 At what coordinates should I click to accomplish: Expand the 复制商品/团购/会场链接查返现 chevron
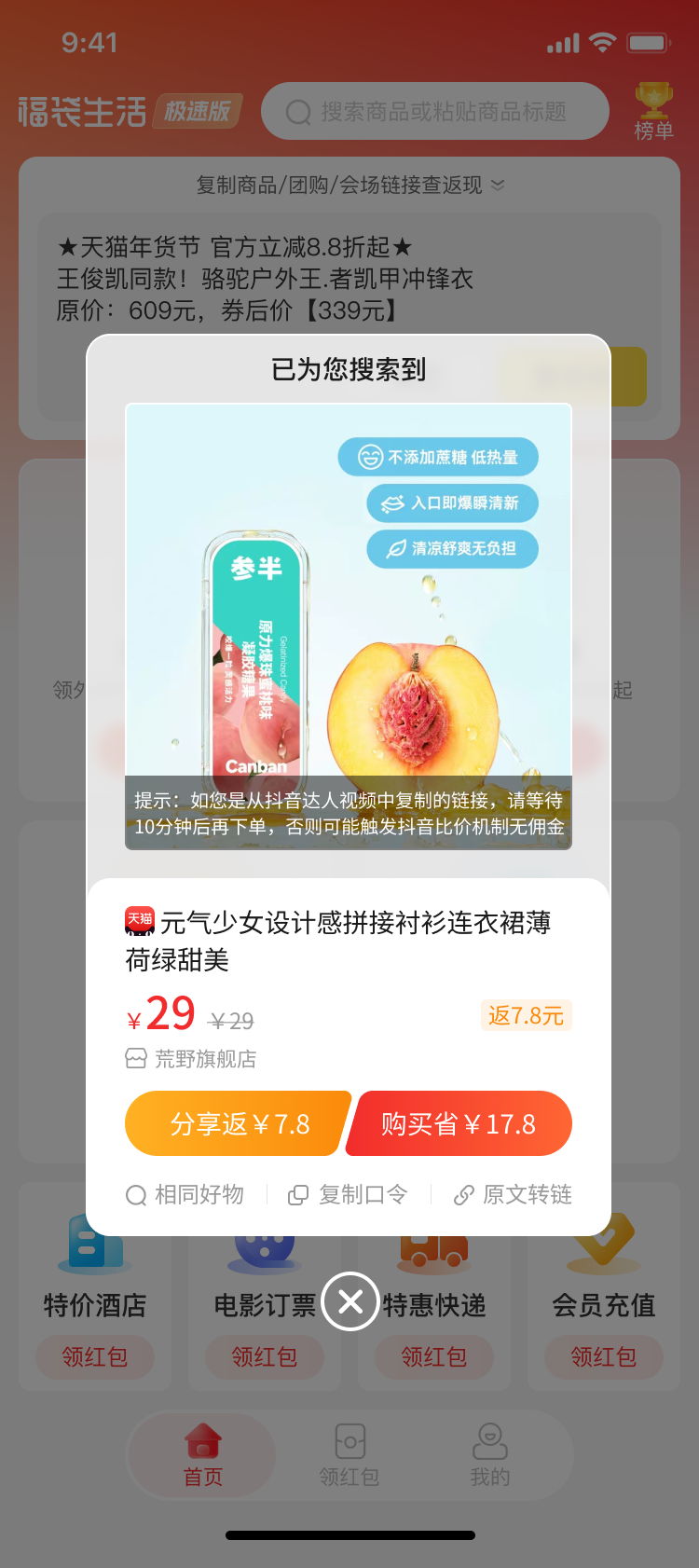tap(500, 185)
